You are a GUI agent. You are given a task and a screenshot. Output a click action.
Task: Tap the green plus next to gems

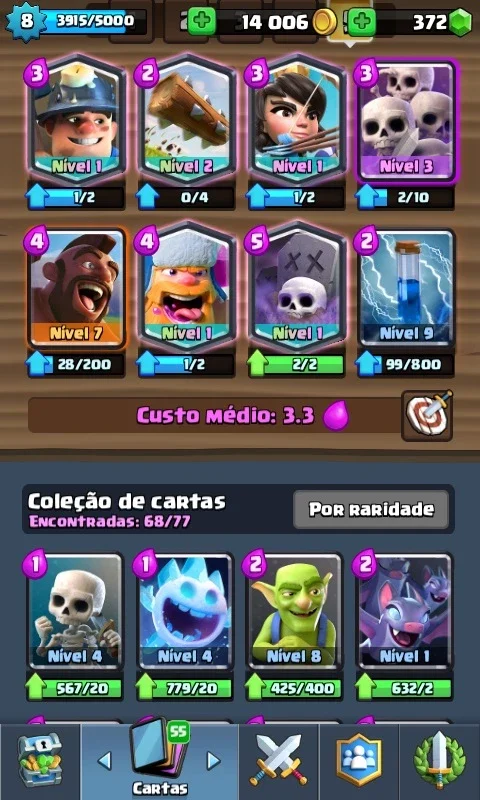point(362,21)
